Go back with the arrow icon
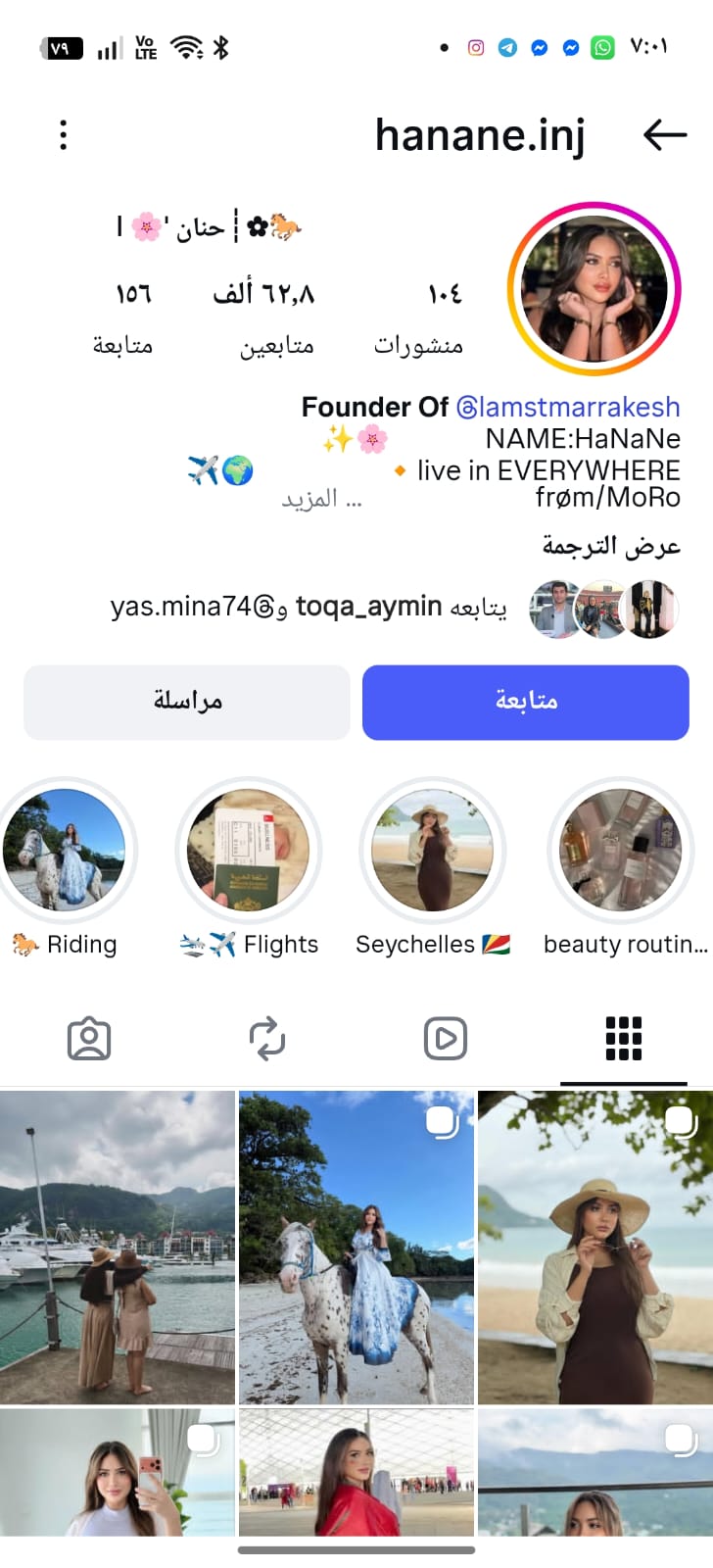The image size is (713, 1568). pos(665,134)
